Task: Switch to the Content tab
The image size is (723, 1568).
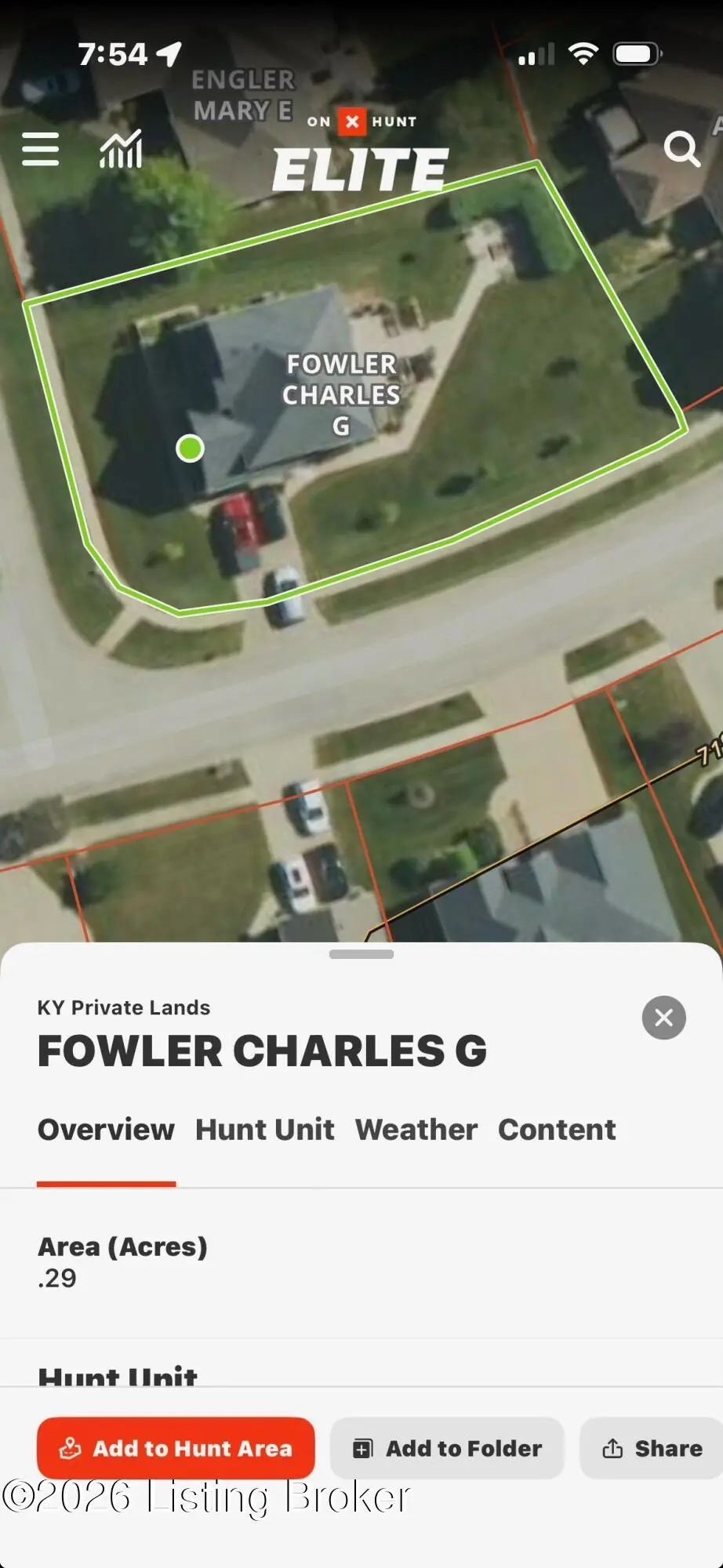Action: (x=557, y=1129)
